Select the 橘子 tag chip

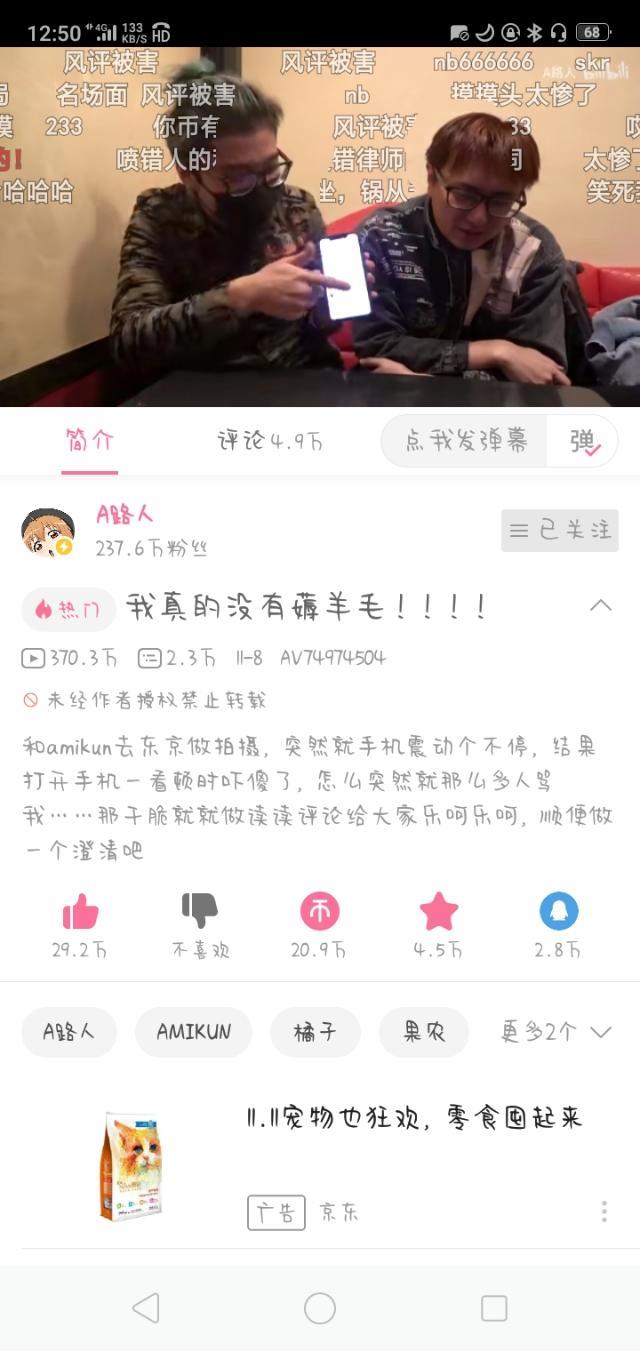click(x=315, y=1032)
